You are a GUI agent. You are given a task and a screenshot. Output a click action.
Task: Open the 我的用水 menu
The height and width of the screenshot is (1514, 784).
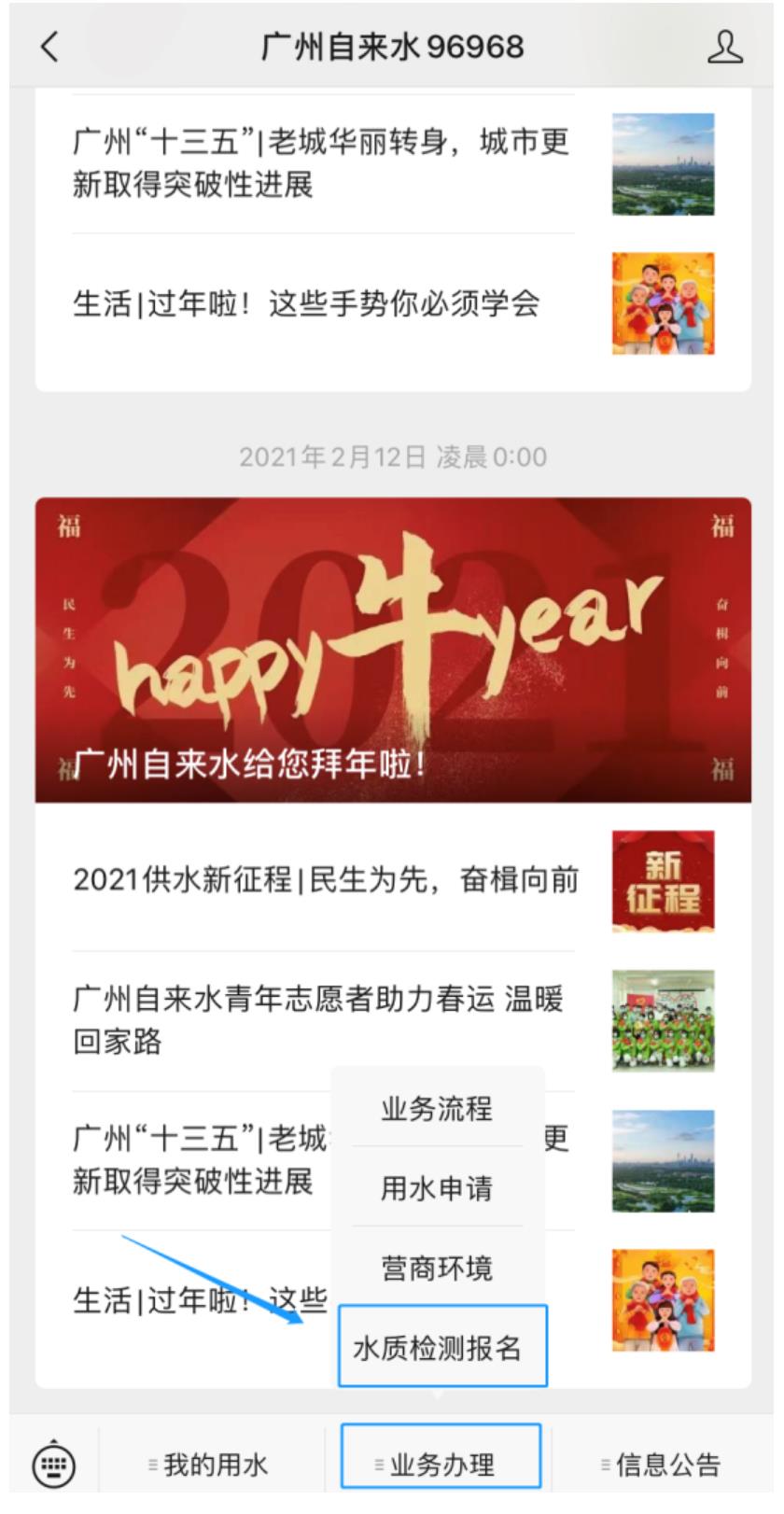coord(209,1465)
